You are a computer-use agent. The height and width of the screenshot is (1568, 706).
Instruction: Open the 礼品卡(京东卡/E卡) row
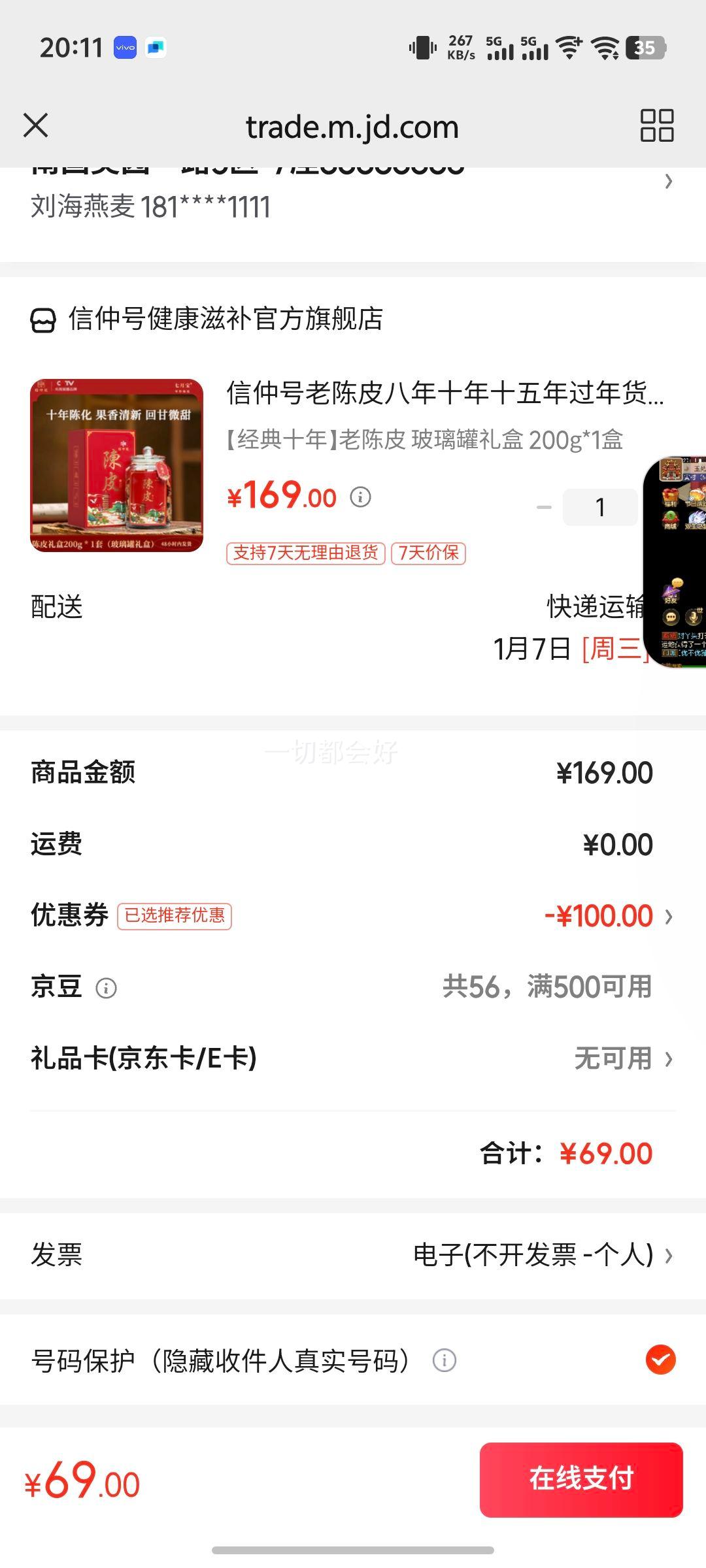click(x=668, y=1059)
